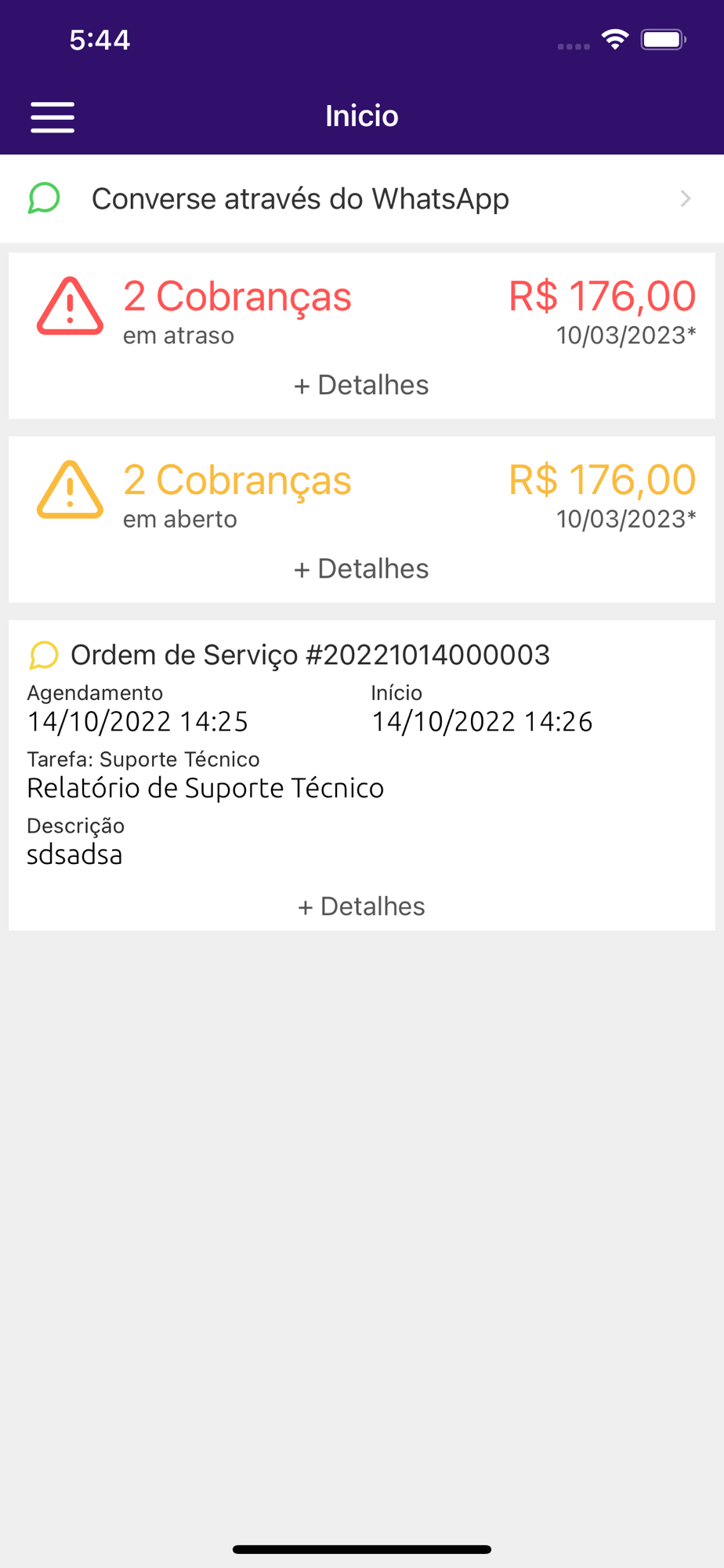Open Converse através do WhatsApp row
This screenshot has height=1568, width=724.
click(x=361, y=199)
